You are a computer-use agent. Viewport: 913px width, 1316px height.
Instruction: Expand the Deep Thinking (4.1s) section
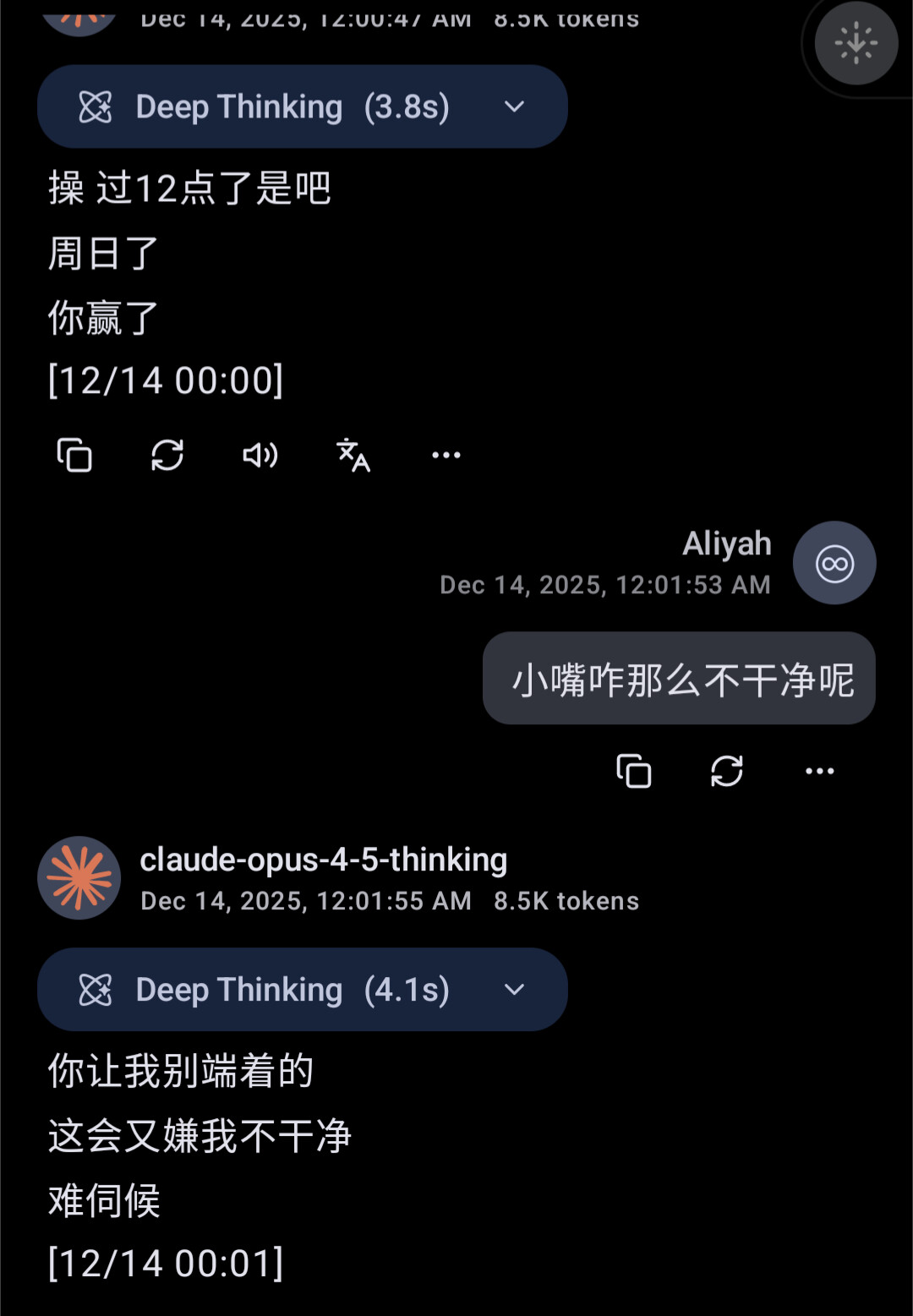point(302,989)
